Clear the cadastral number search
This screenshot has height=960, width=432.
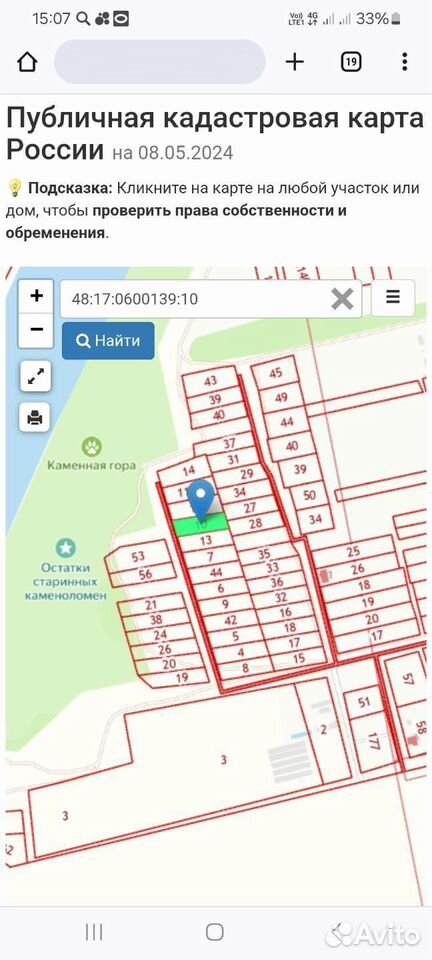point(343,299)
